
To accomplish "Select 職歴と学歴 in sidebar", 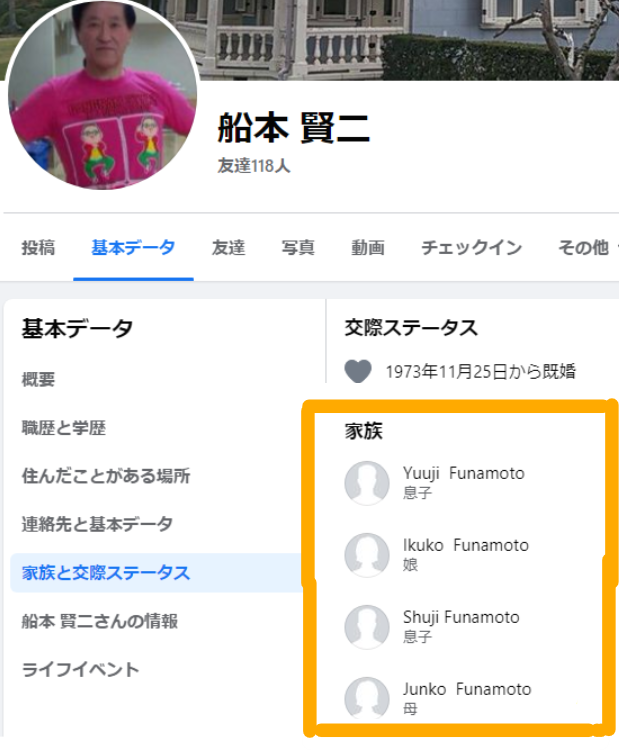I will pyautogui.click(x=64, y=428).
